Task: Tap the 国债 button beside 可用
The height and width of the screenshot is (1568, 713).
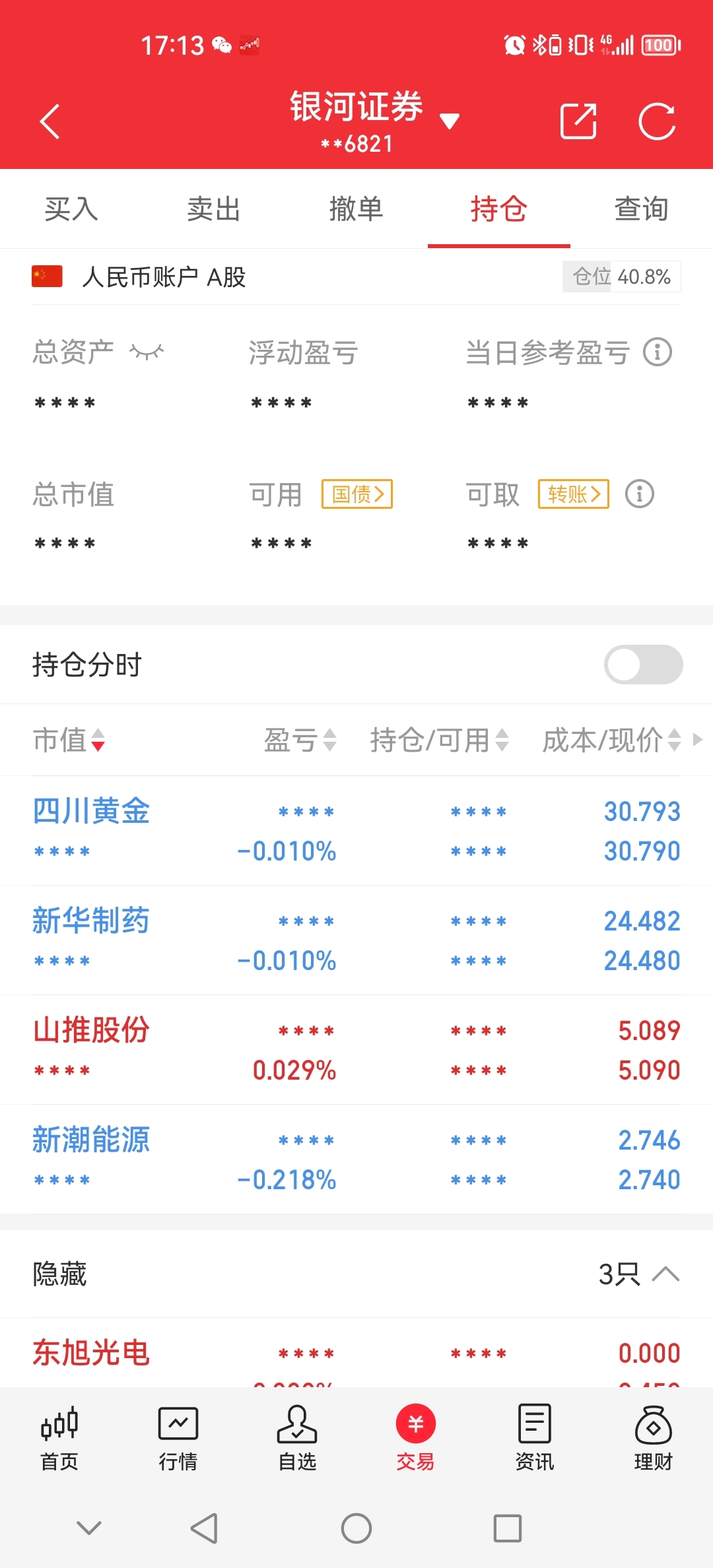Action: [357, 494]
